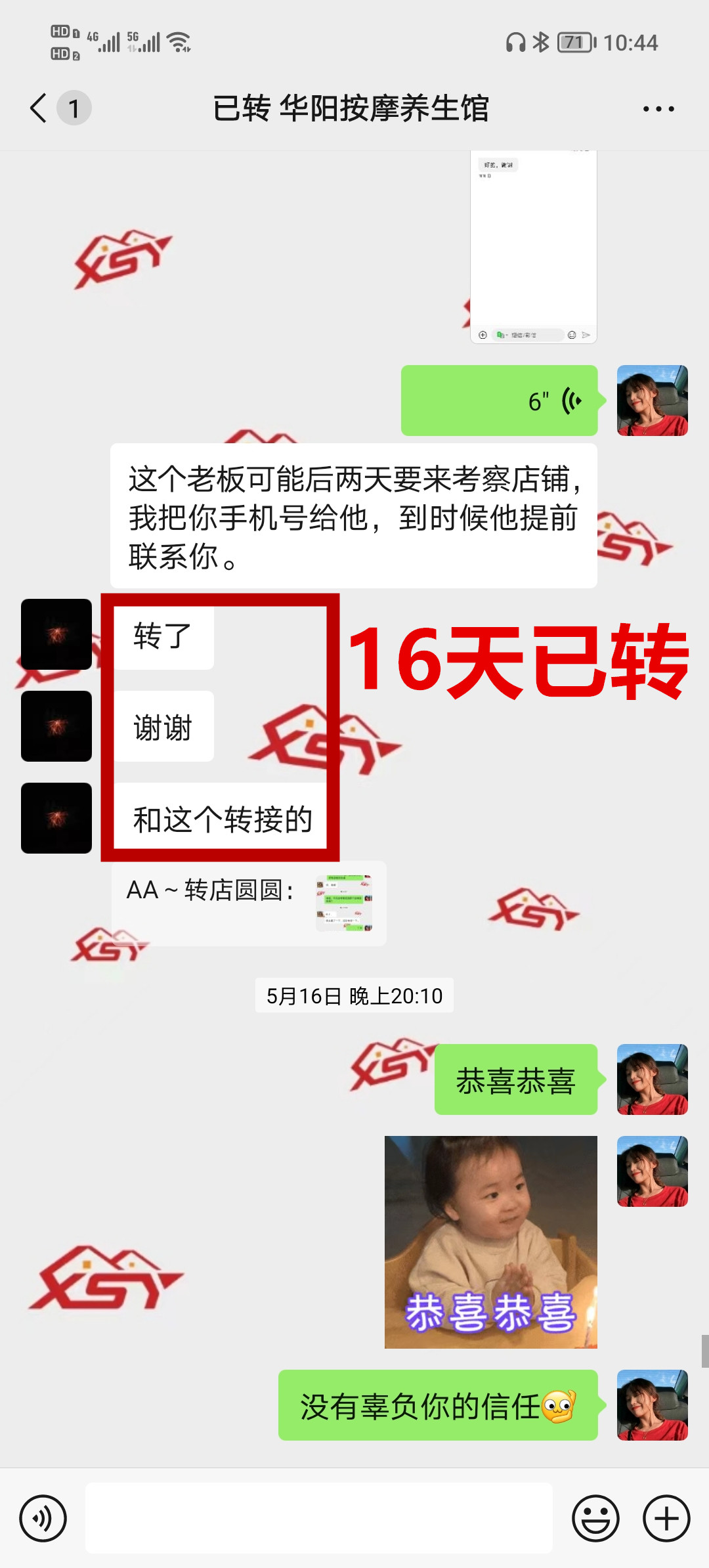Screen dimensions: 709x1568
Task: Switch to voice input mode
Action: coord(43,1518)
